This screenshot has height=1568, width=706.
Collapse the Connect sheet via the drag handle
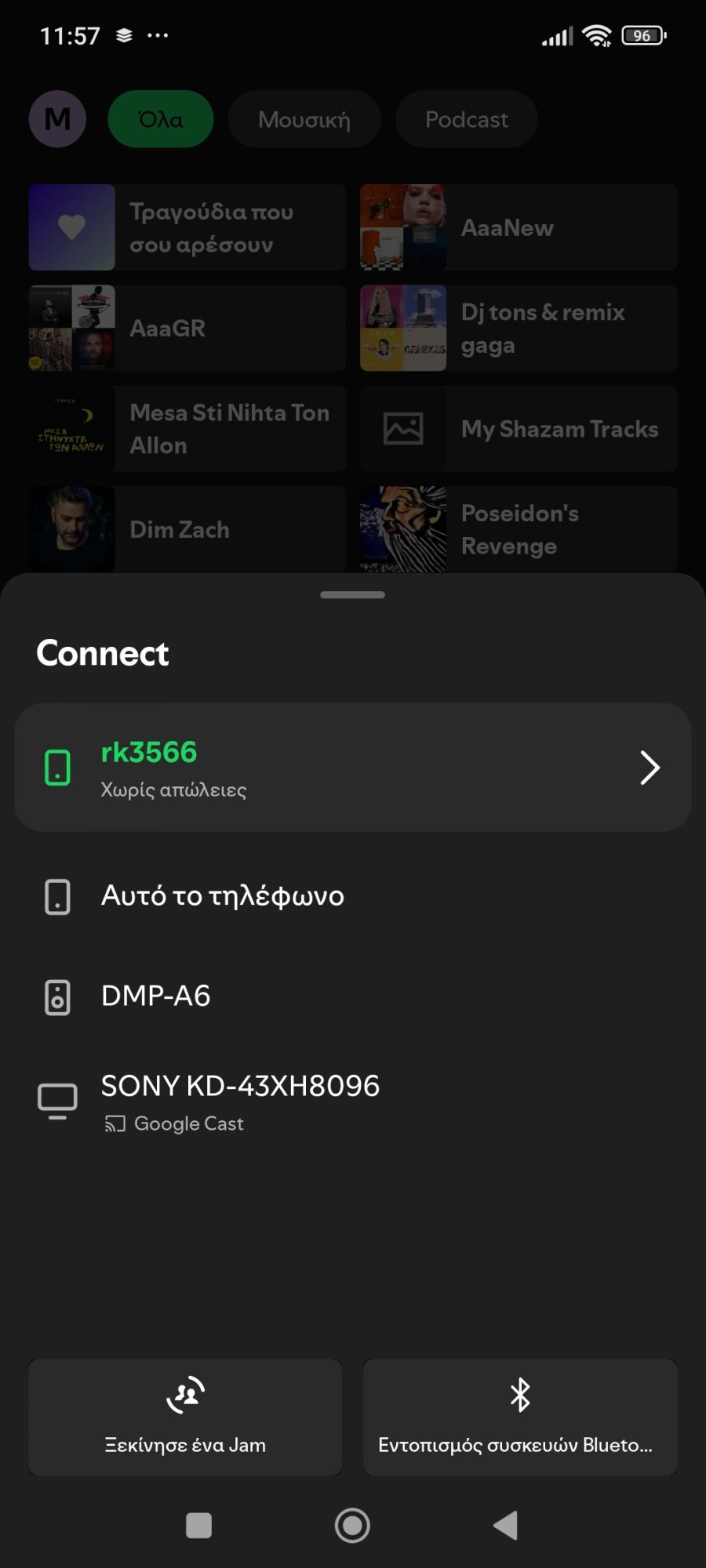352,594
